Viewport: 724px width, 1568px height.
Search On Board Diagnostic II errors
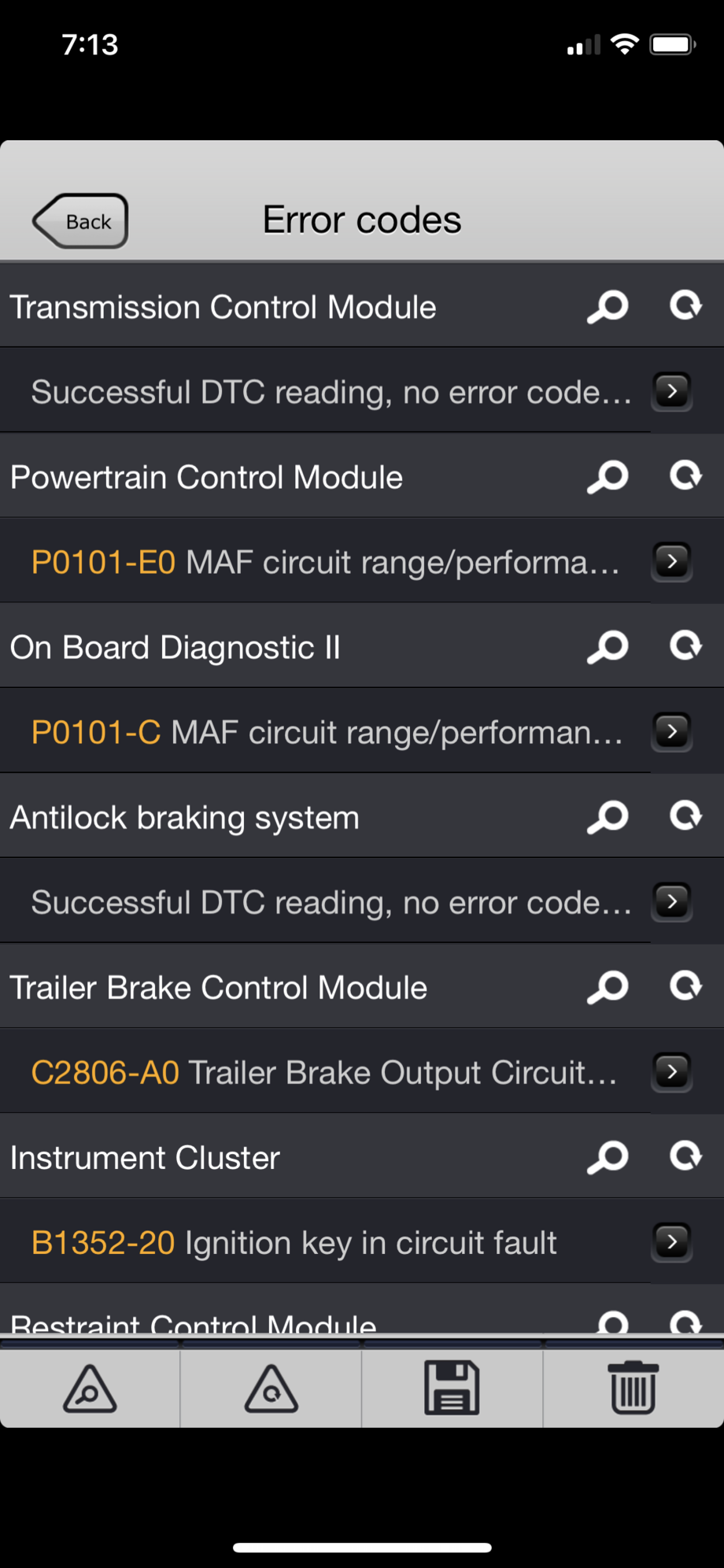(608, 646)
